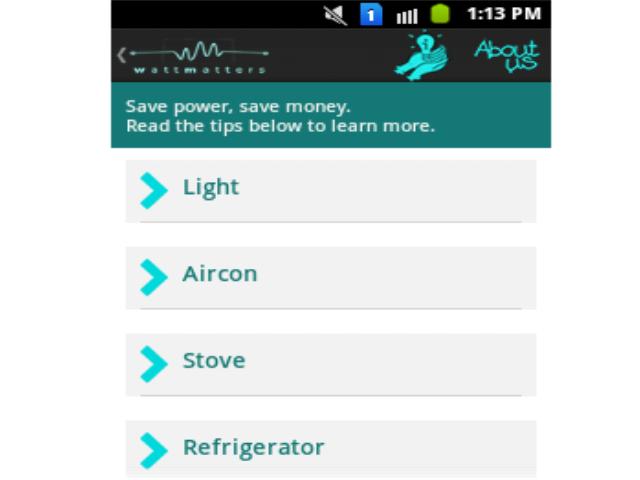The height and width of the screenshot is (480, 640).
Task: Open the Light power-saving tips
Action: point(330,189)
